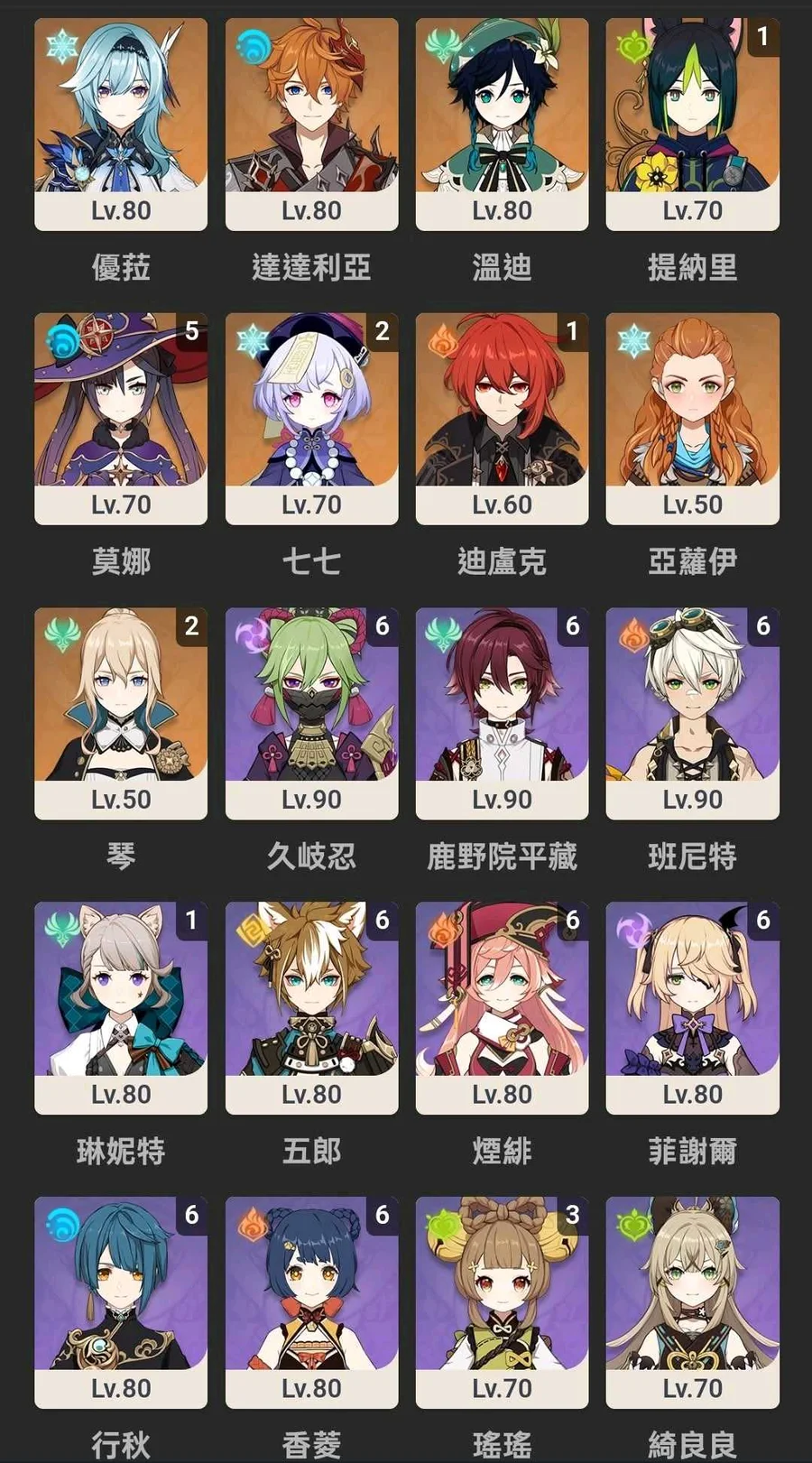View the 亞蘿伊 character card
Screen dimensions: 812x1463
coord(692,418)
